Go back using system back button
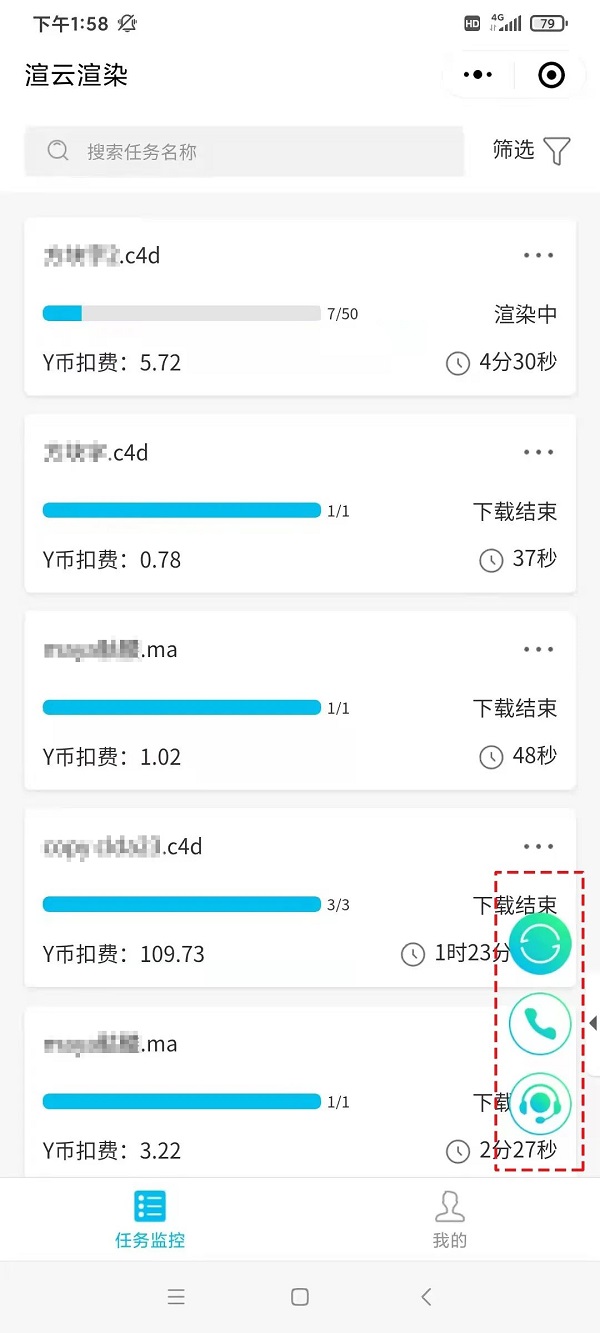 coord(426,1297)
